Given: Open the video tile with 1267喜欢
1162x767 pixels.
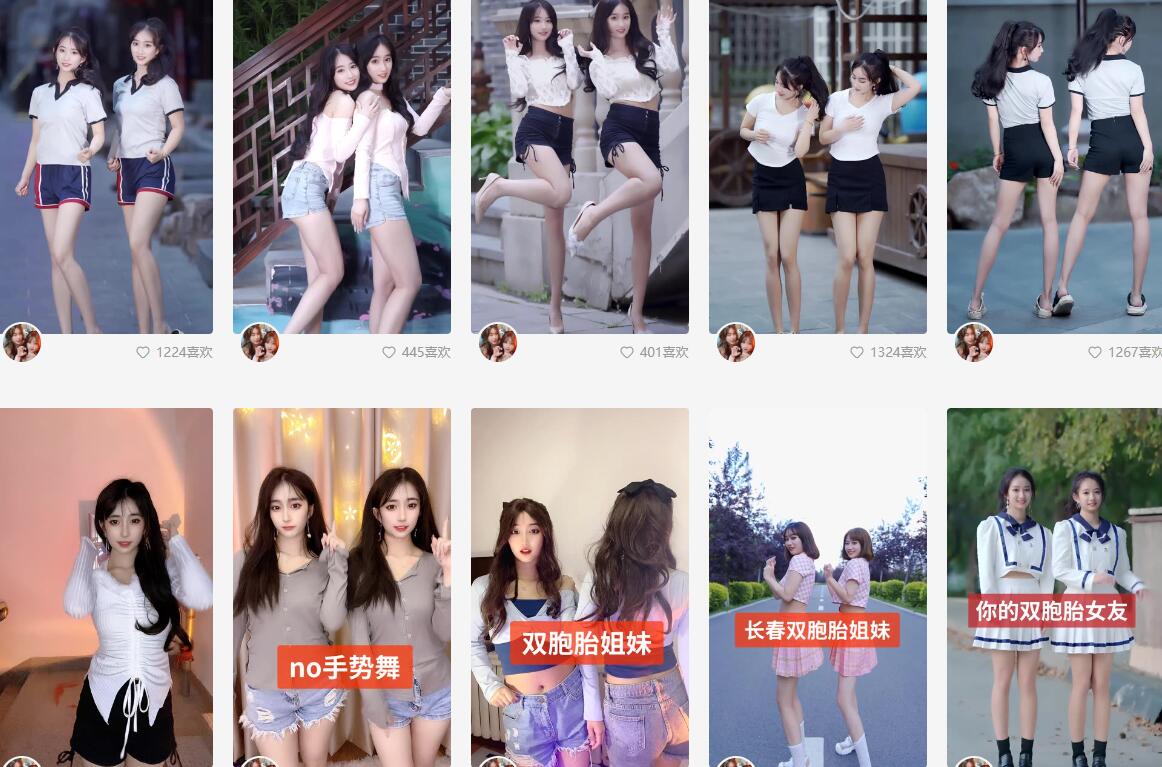Looking at the screenshot, I should coord(1054,166).
